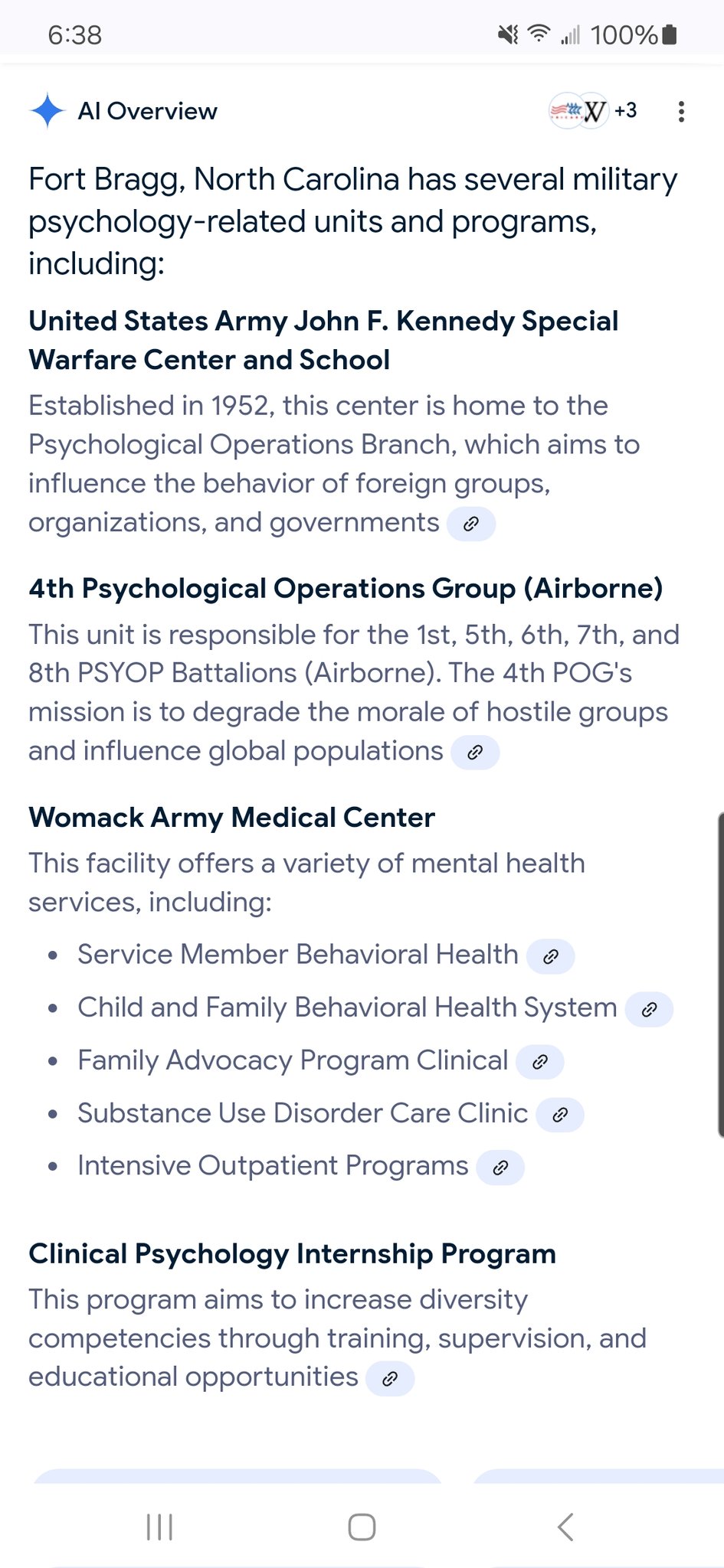Open link beside Substance Use Disorder Care Clinic
The image size is (724, 1568).
click(560, 1115)
